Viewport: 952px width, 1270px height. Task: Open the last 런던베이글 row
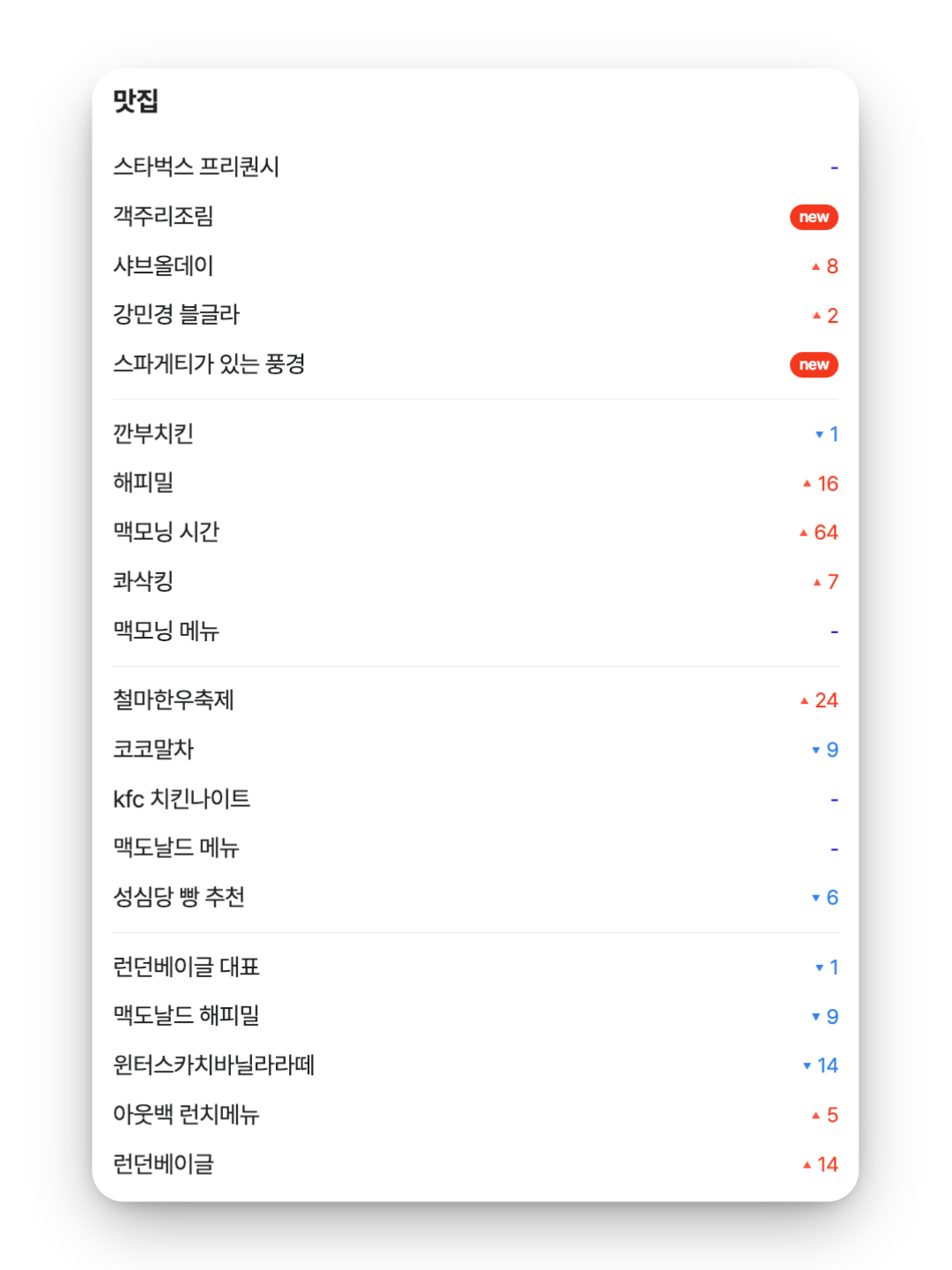pyautogui.click(x=163, y=1164)
